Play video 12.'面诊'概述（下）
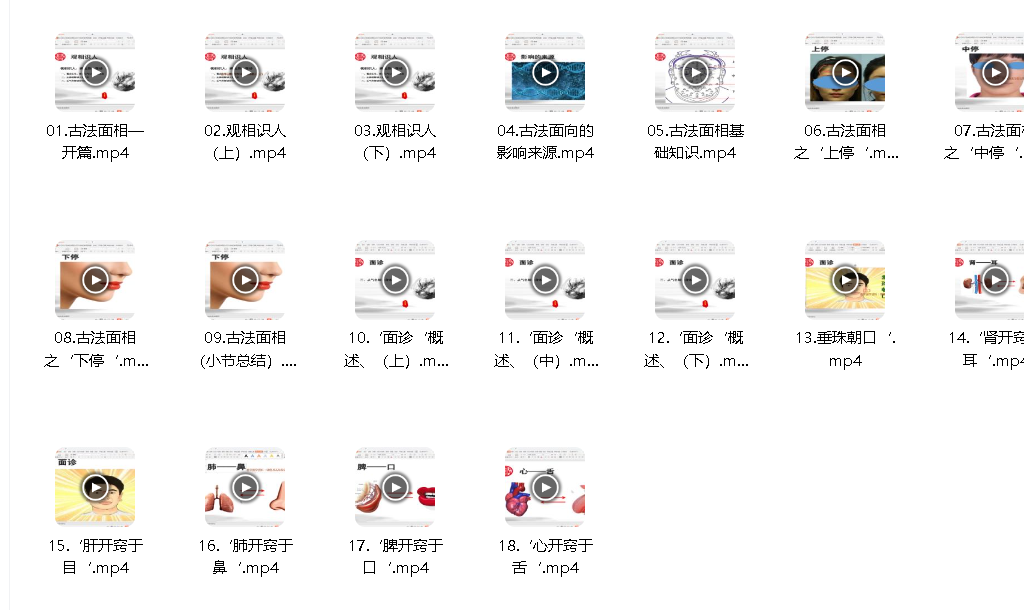1024x610 pixels. coord(695,280)
